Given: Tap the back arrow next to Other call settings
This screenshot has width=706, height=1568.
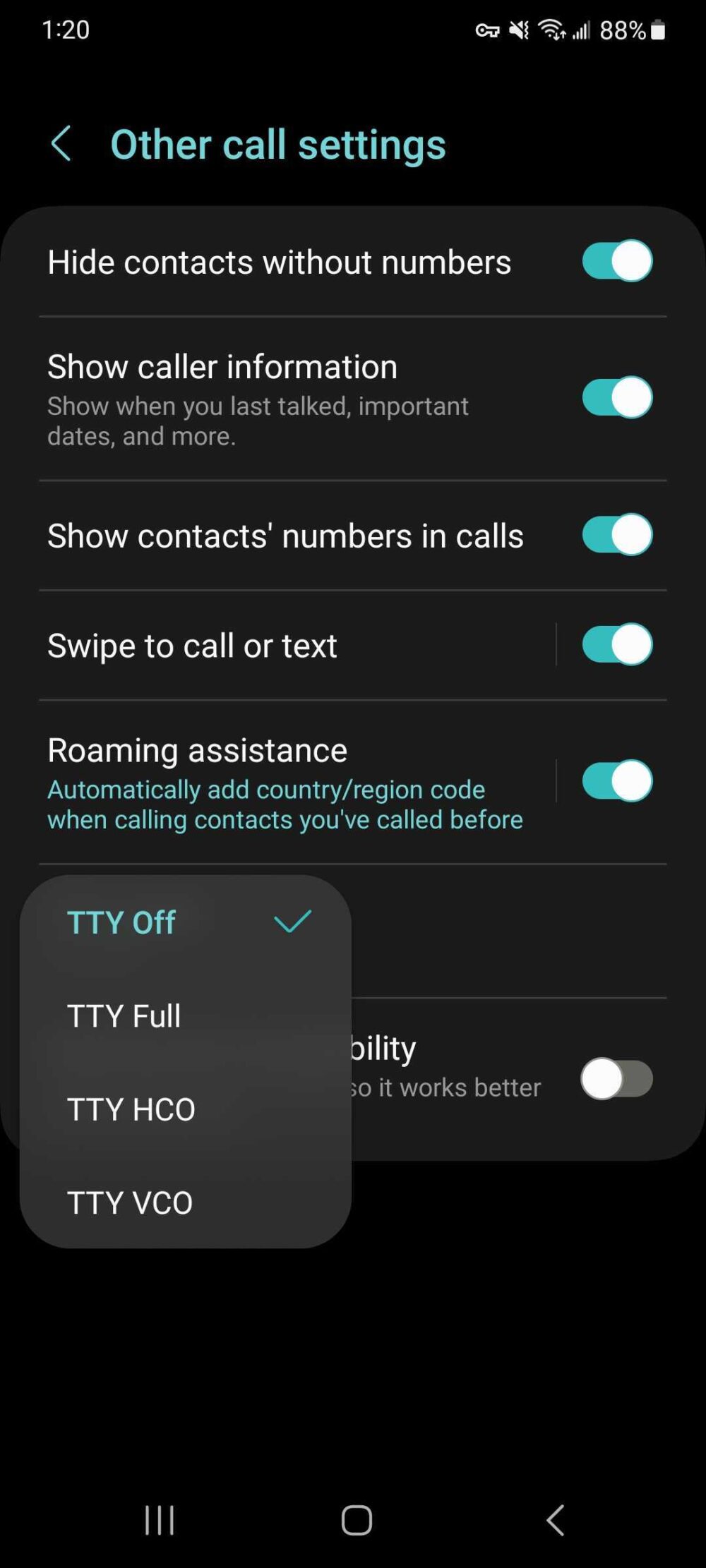Looking at the screenshot, I should tap(62, 144).
